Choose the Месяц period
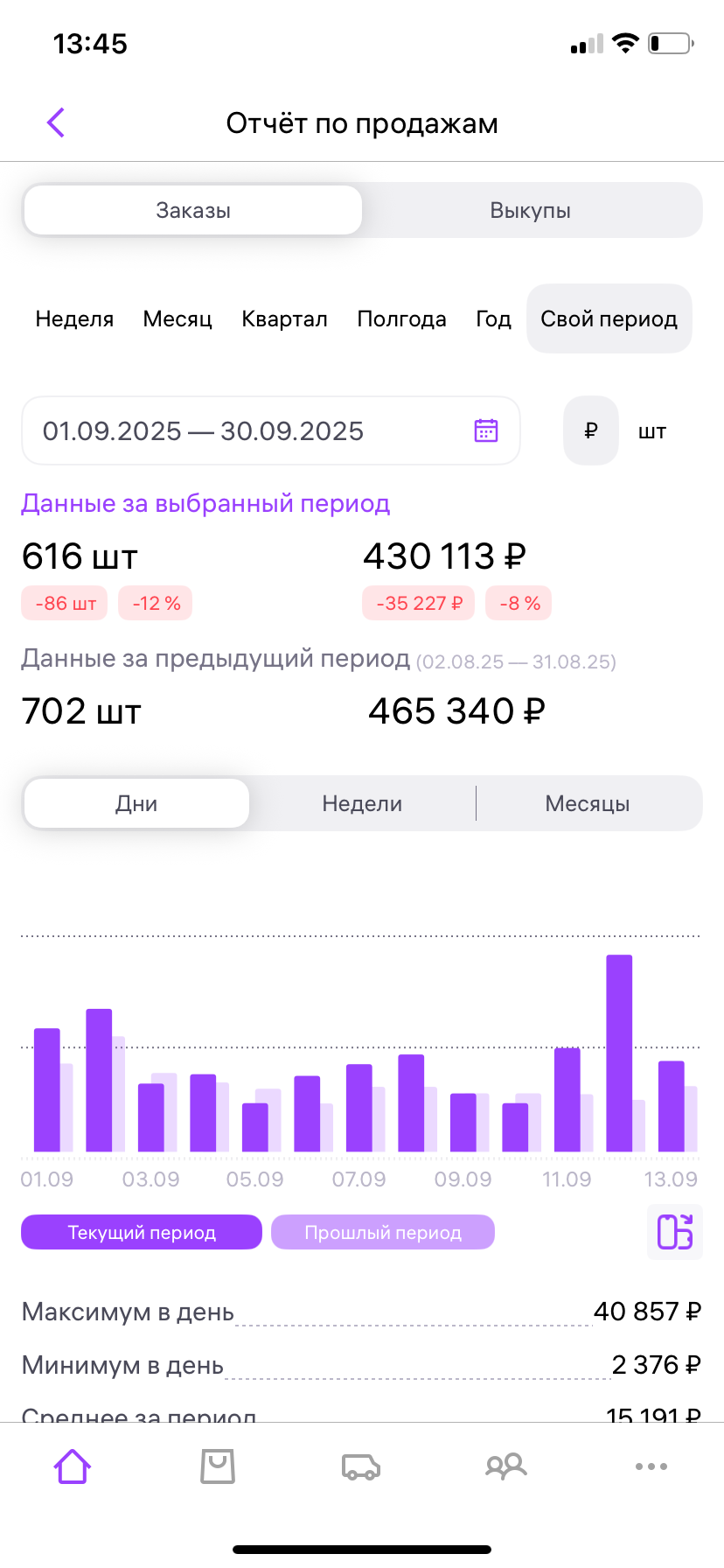Image resolution: width=724 pixels, height=1568 pixels. [178, 319]
